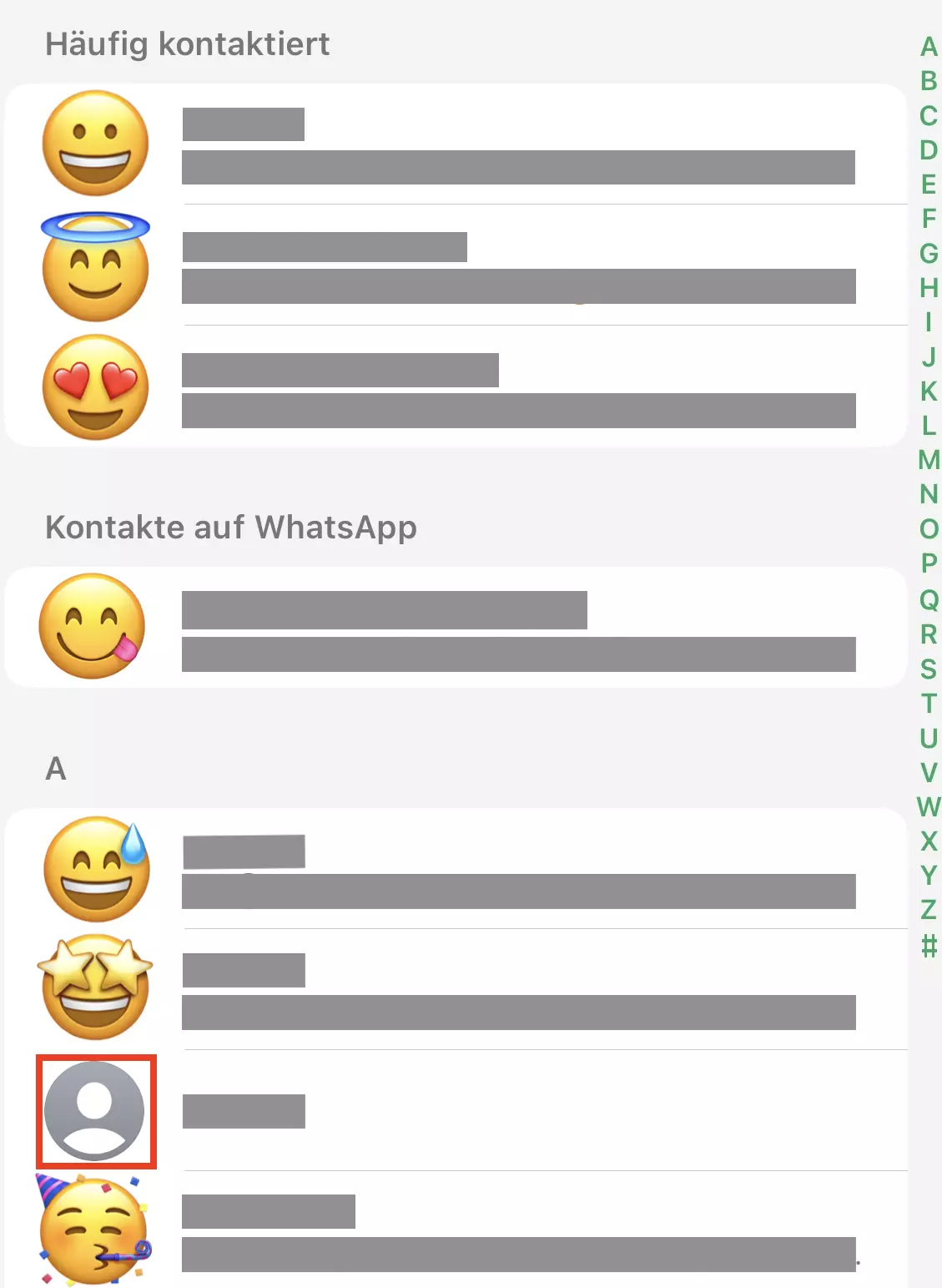942x1288 pixels.
Task: Open the star-struck emoji avatar
Action: [x=95, y=989]
